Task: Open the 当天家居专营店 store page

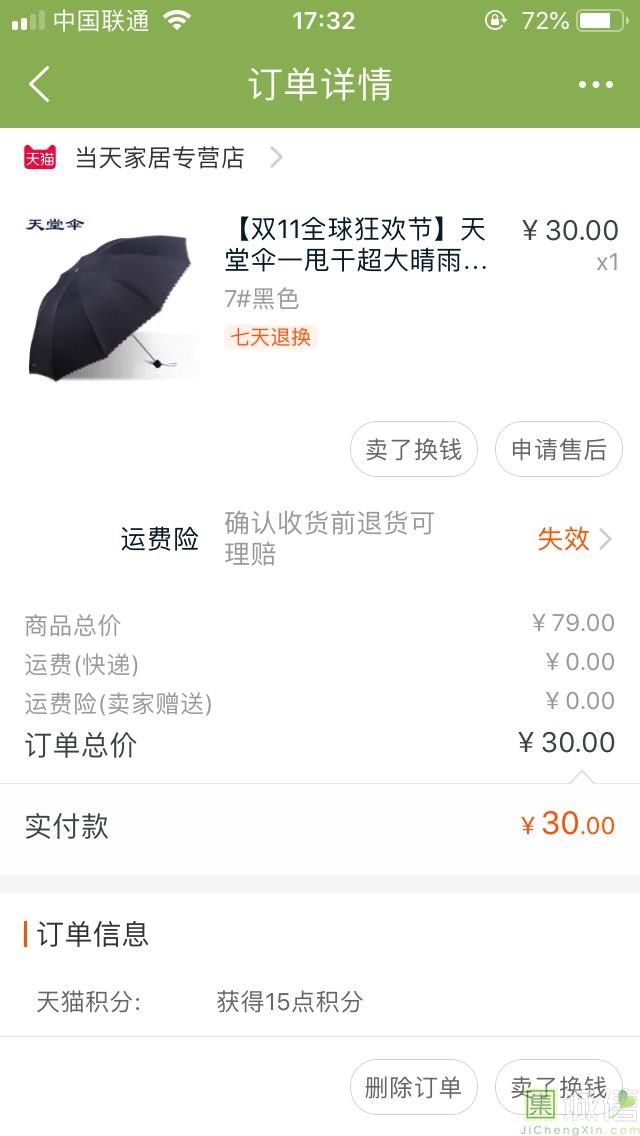Action: pyautogui.click(x=160, y=158)
